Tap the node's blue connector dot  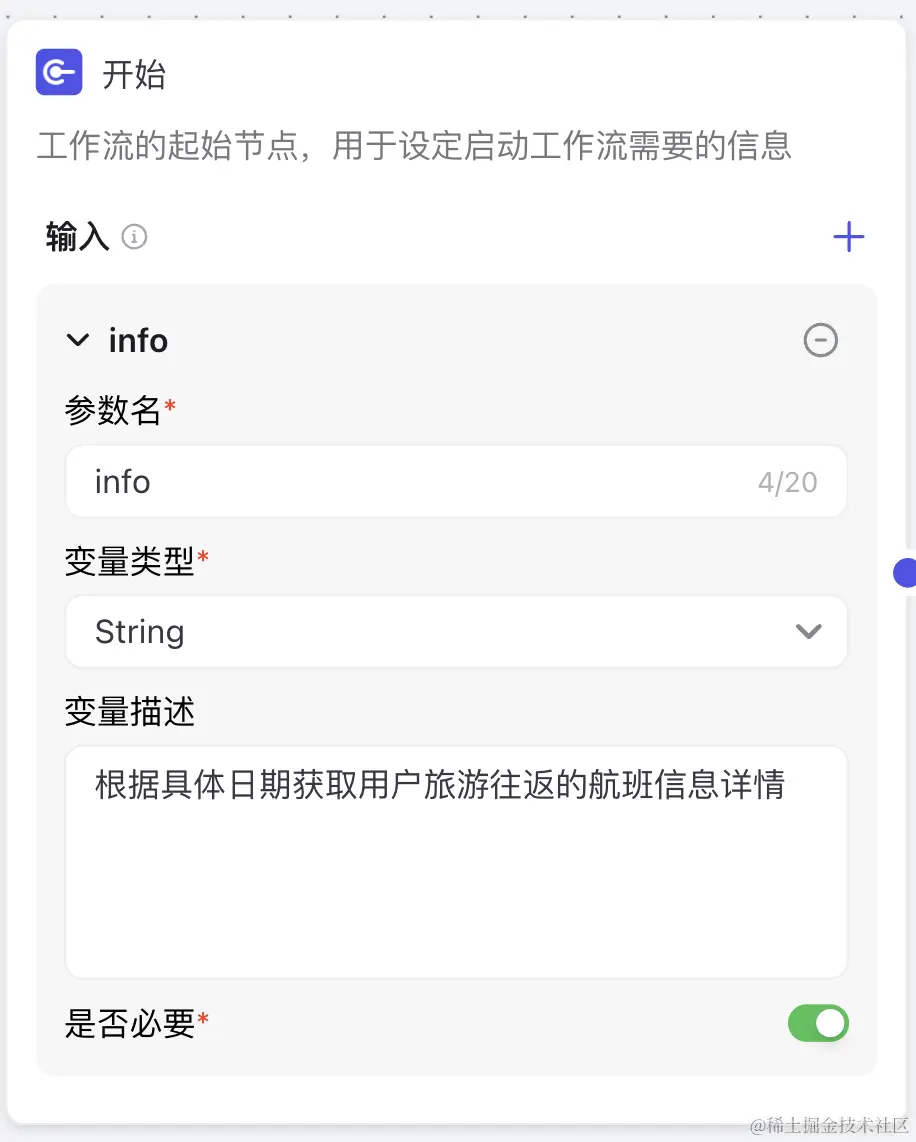(905, 572)
